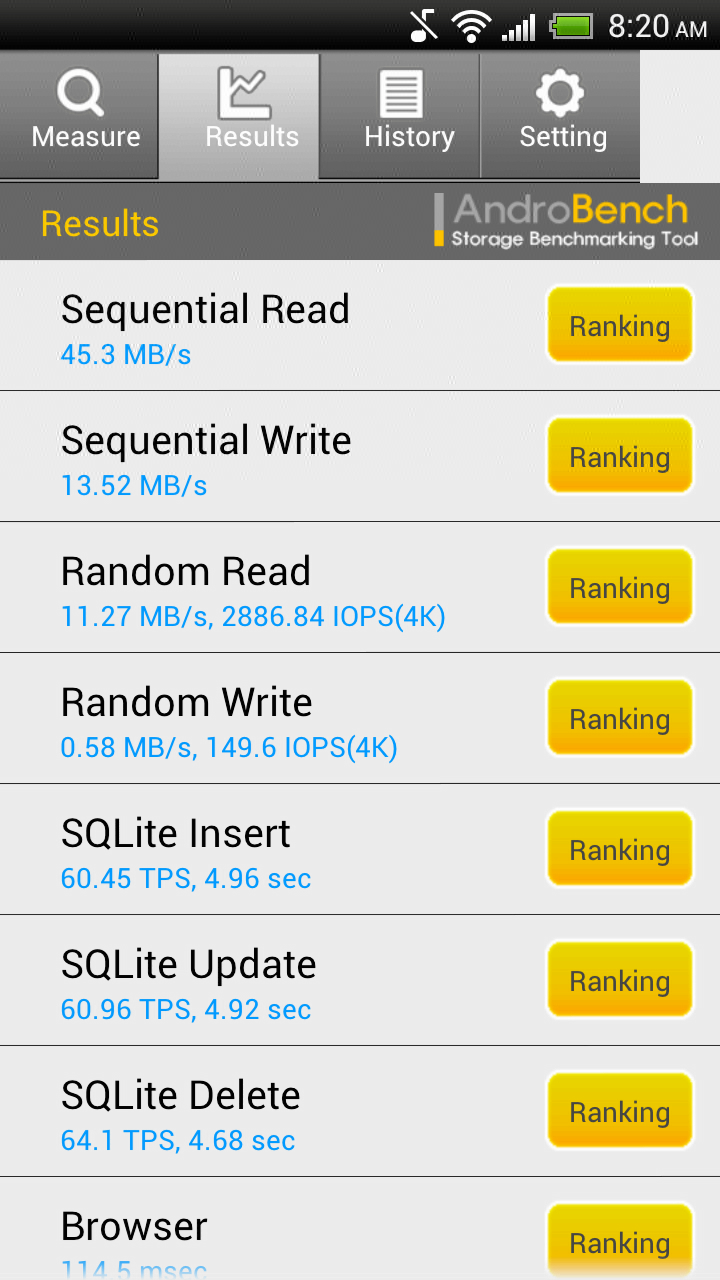Open Ranking for Sequential Read
Image resolution: width=720 pixels, height=1280 pixels.
[x=619, y=324]
